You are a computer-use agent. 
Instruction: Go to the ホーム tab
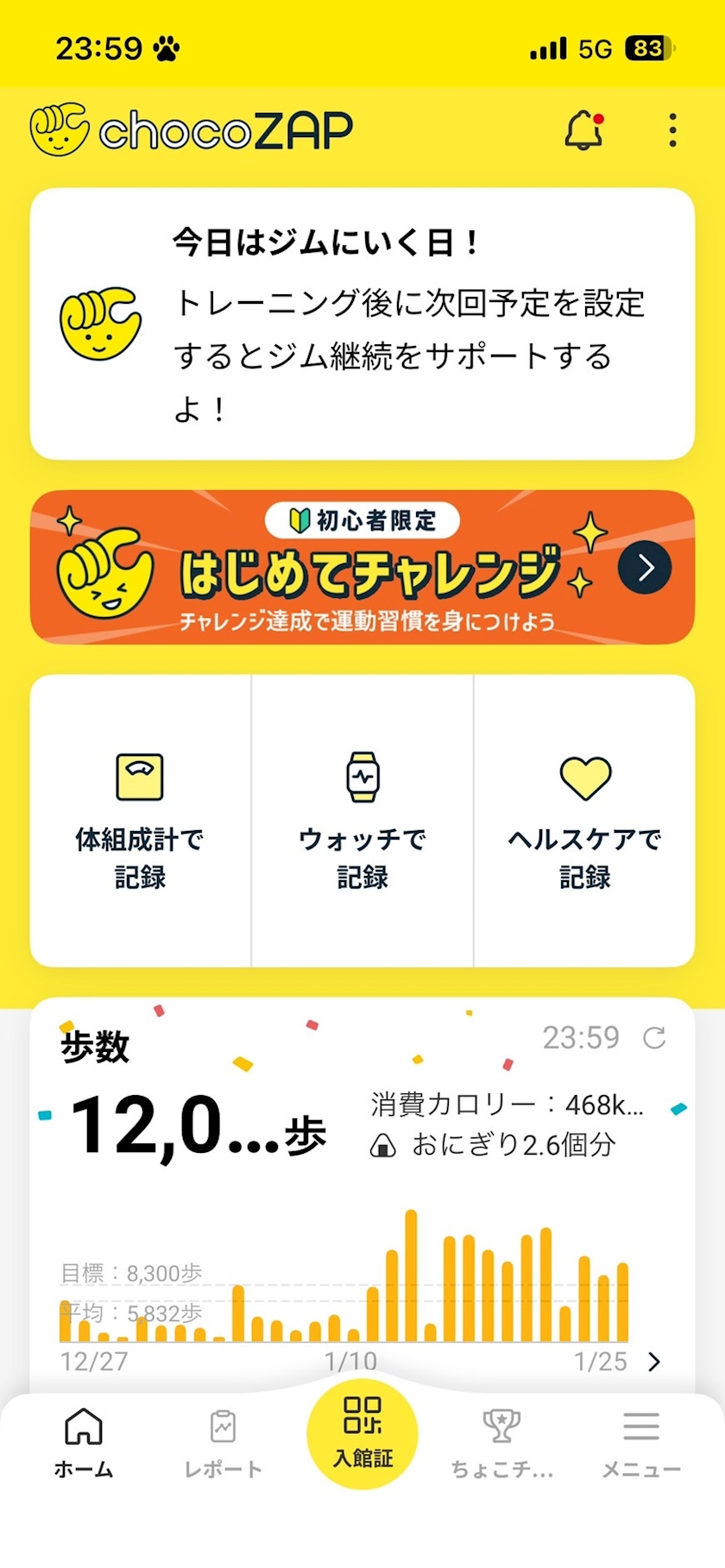tap(84, 1441)
